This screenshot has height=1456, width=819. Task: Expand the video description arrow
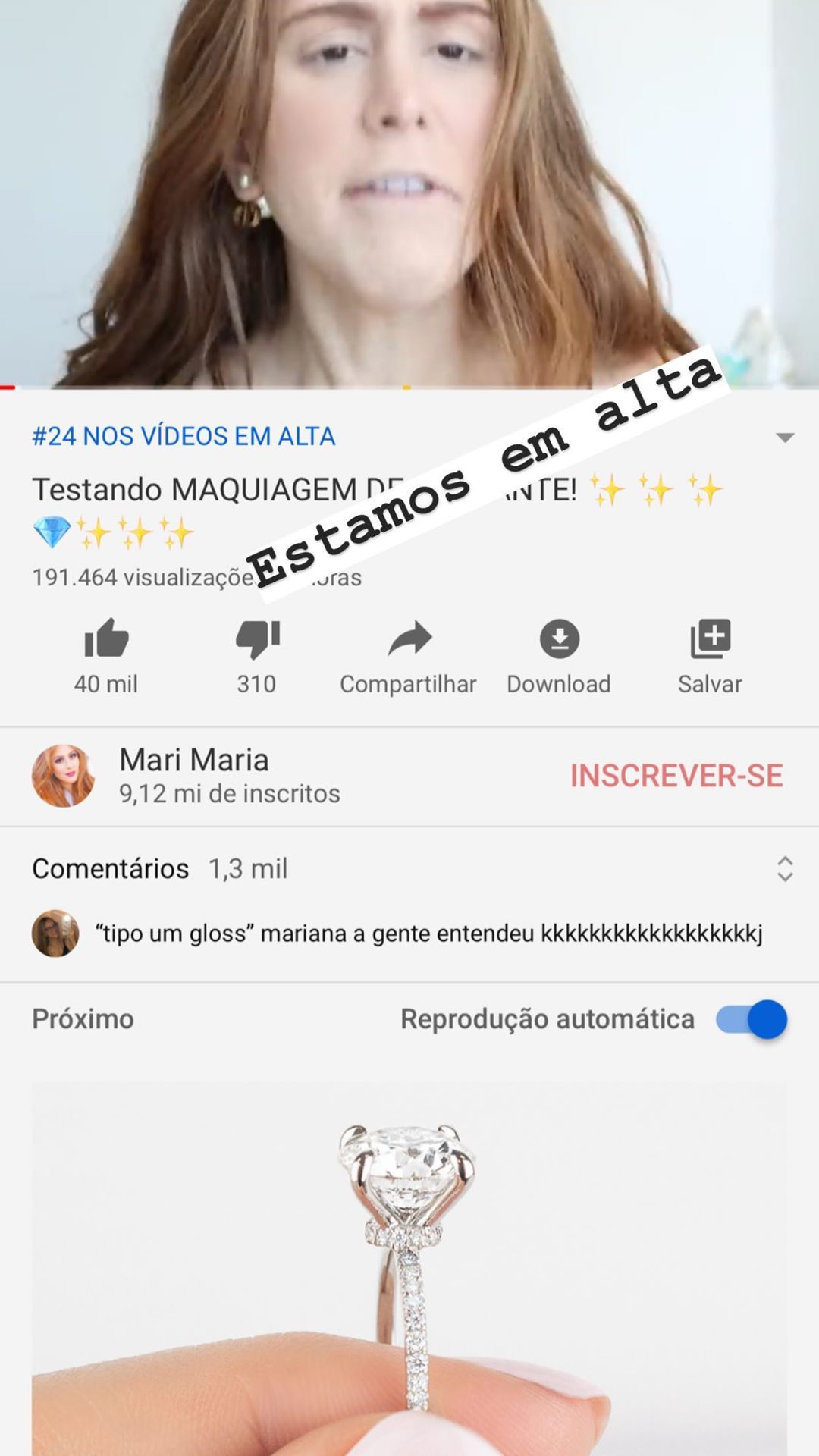785,438
